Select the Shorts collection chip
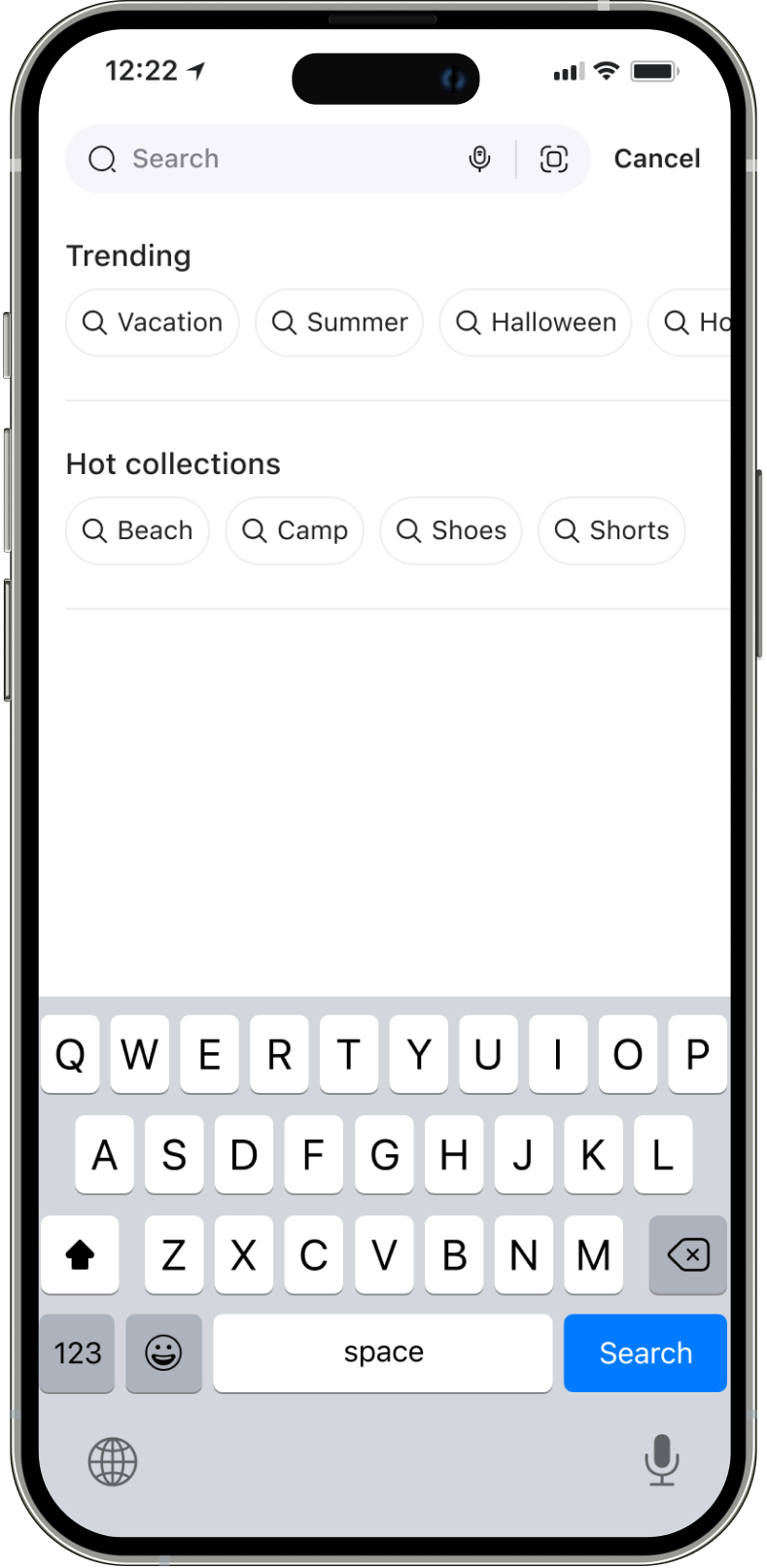Screen dimensions: 767x1568 (611, 530)
